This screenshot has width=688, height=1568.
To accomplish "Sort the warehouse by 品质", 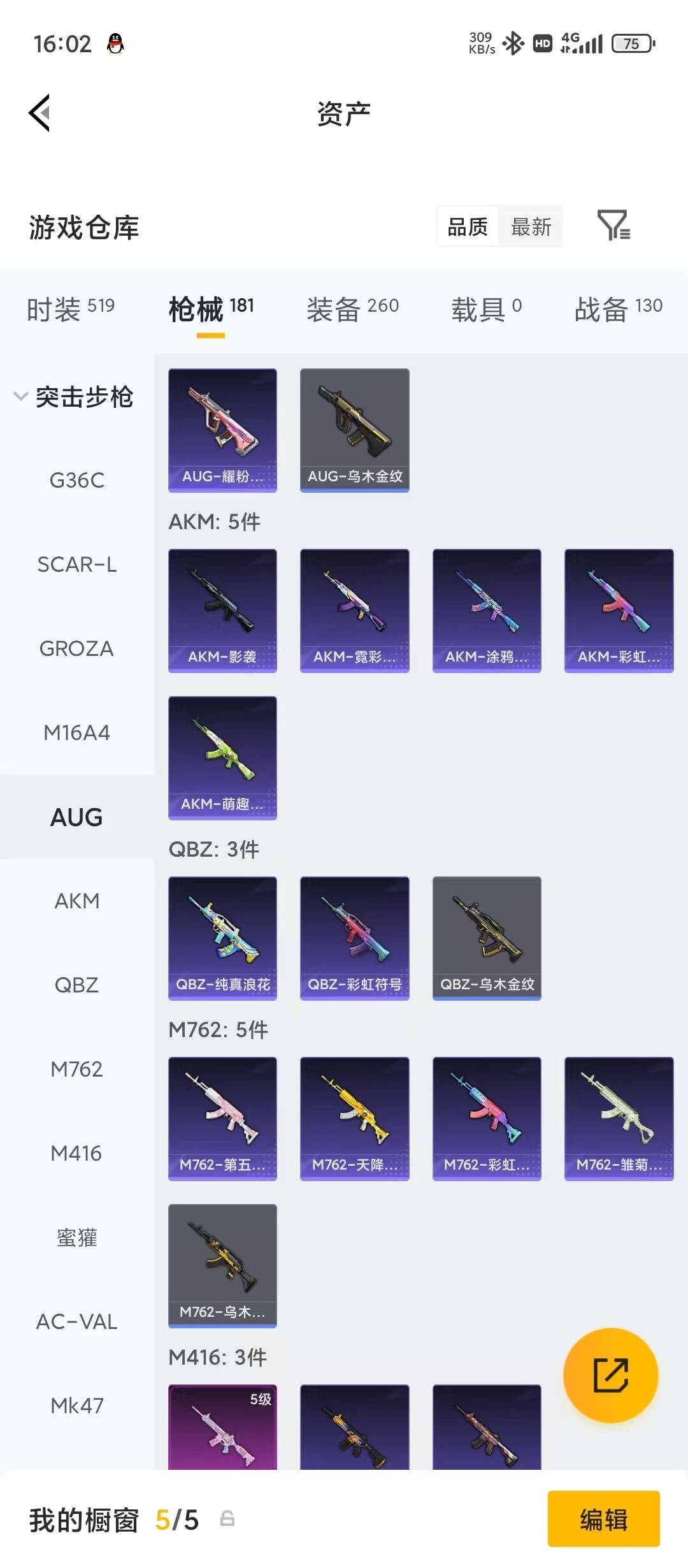I will (468, 227).
